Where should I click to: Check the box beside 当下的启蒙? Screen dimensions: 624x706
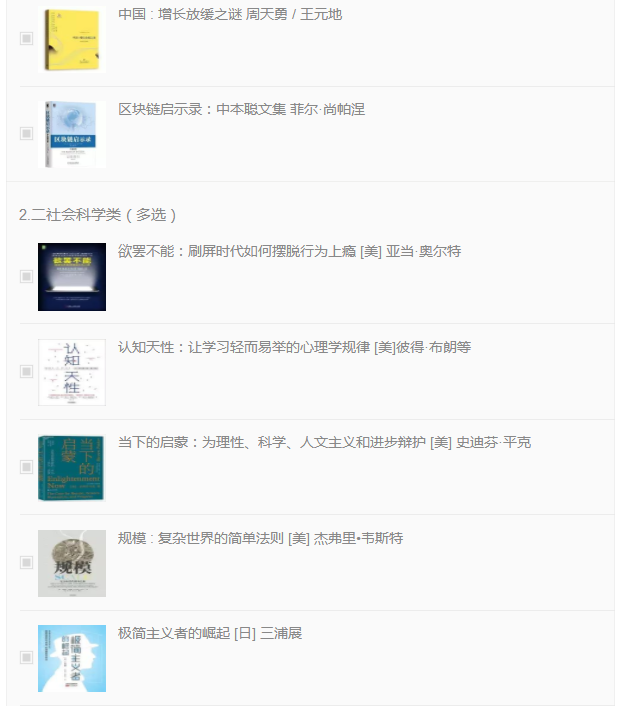[x=26, y=467]
